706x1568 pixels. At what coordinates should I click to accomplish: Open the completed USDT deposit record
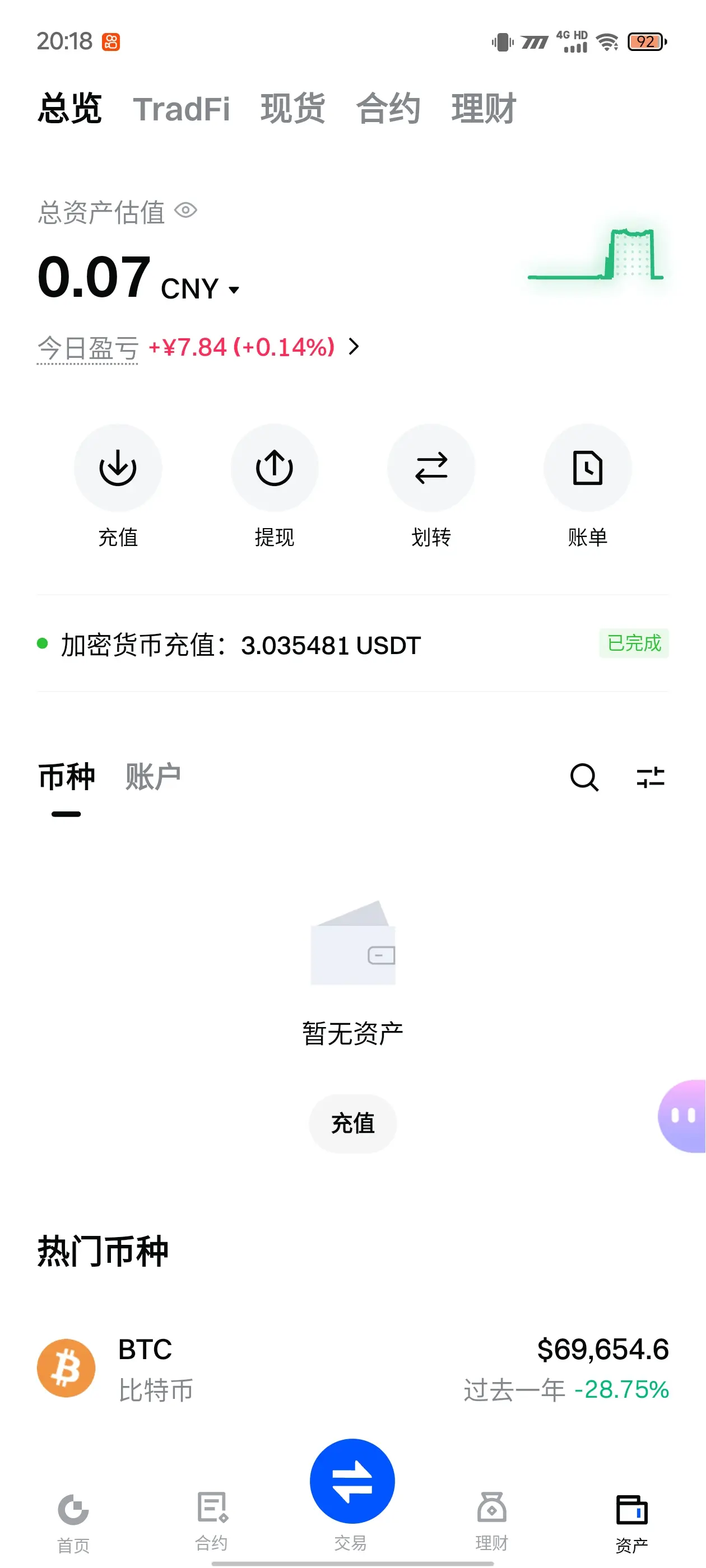(352, 644)
